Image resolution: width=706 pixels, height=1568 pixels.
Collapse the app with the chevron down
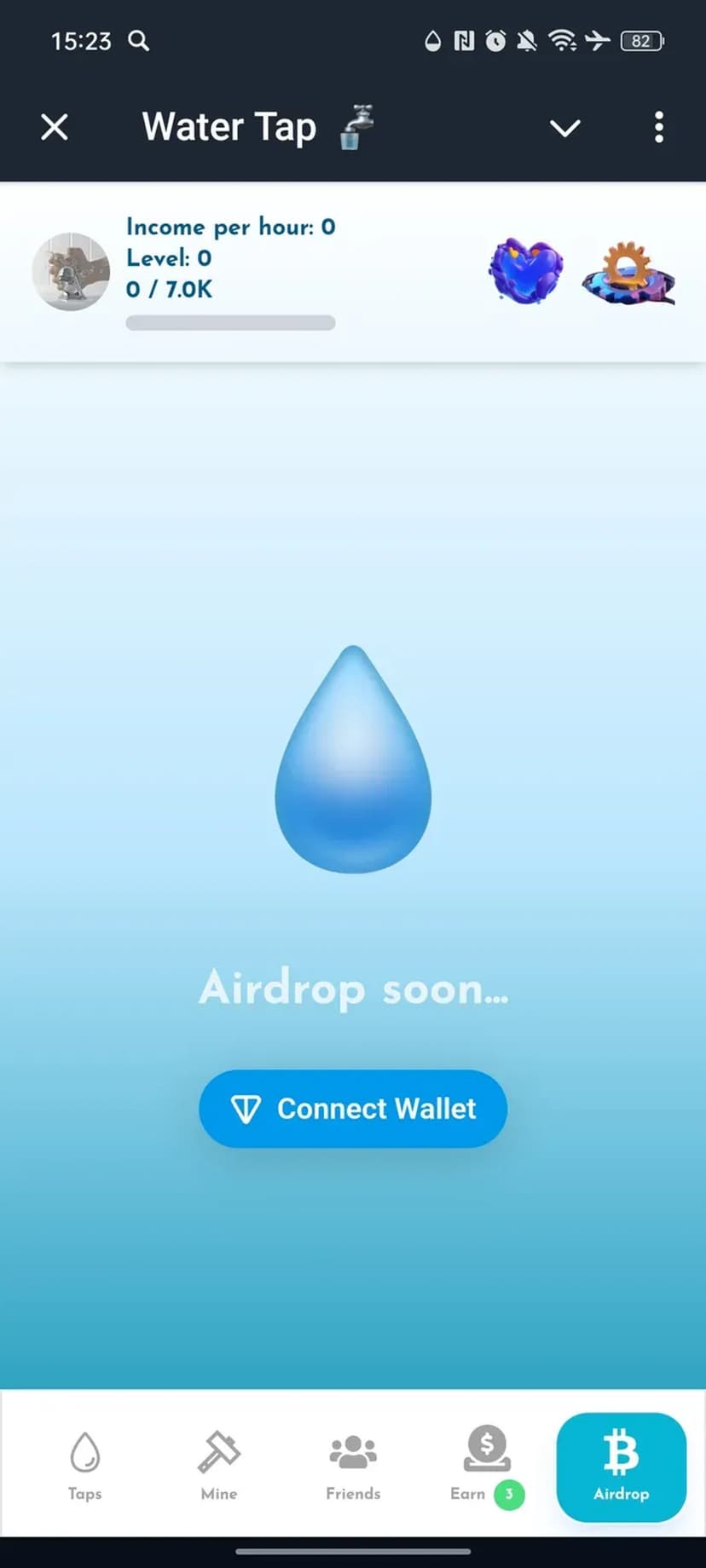[564, 128]
